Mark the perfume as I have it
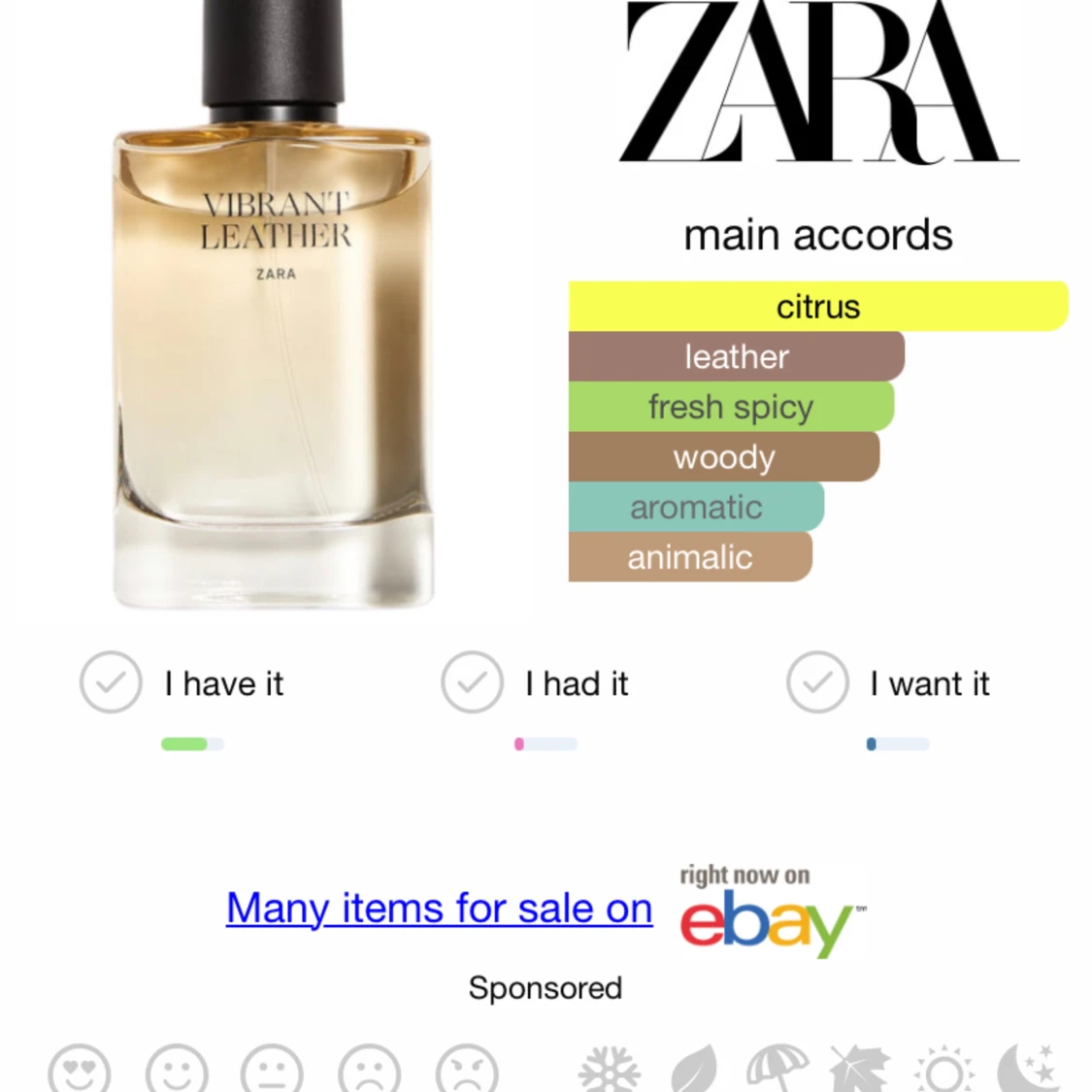The image size is (1092, 1092). point(111,682)
